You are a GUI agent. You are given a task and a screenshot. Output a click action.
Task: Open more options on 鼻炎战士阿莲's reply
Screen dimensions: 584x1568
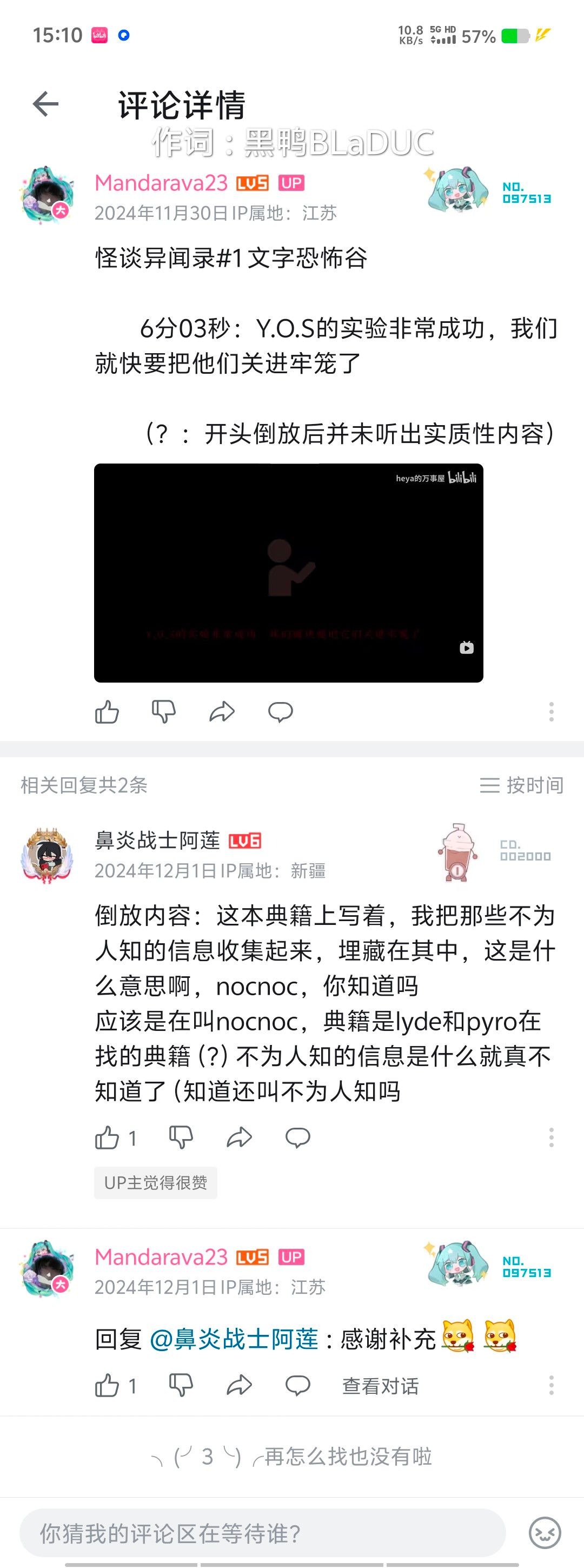pos(551,1137)
